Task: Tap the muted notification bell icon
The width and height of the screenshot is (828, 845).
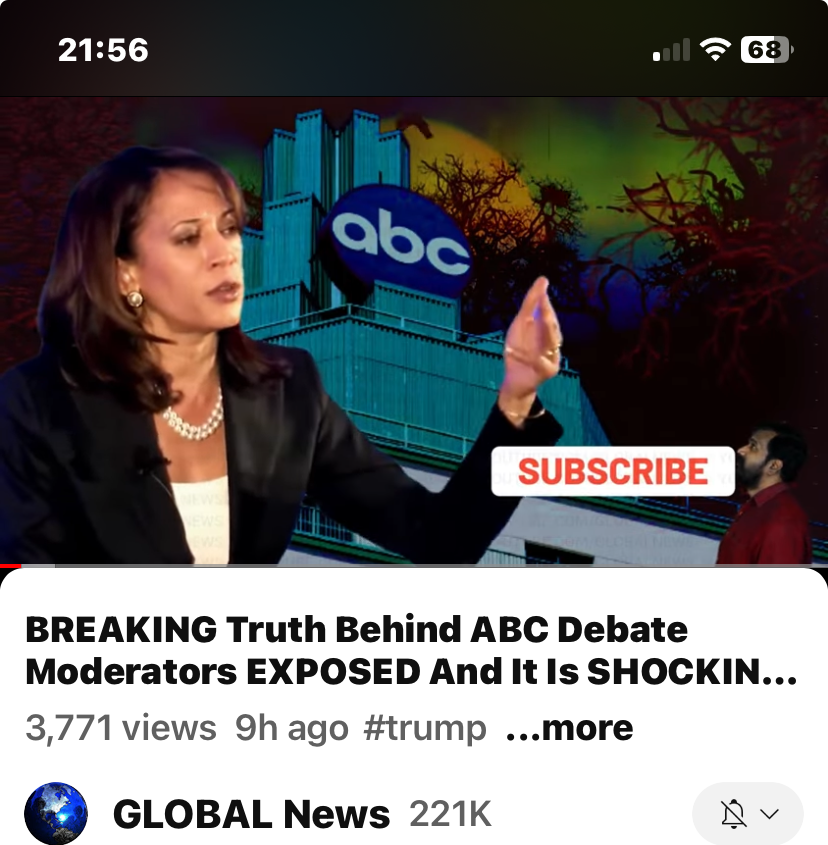Action: coord(735,813)
